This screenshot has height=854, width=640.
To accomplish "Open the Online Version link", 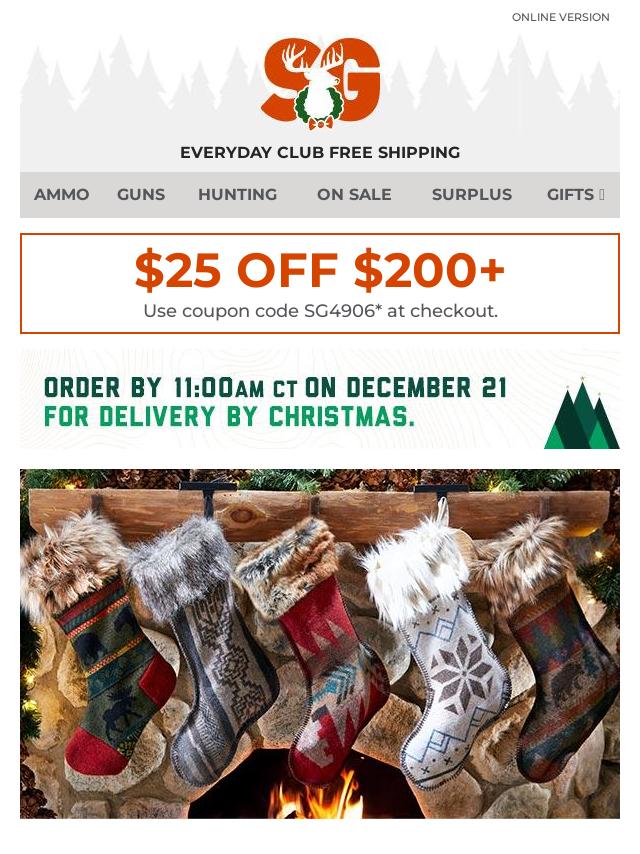I will pos(560,17).
